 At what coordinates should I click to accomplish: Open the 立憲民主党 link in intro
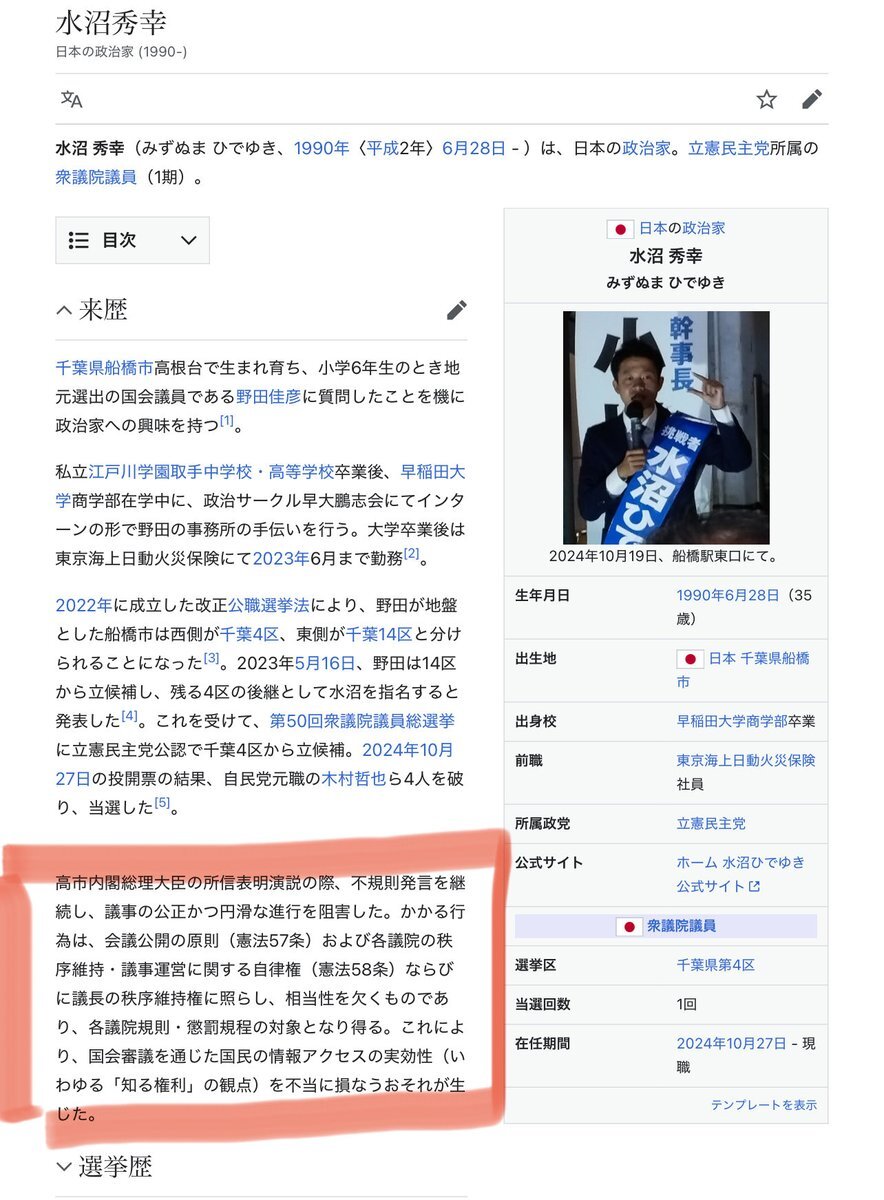coord(728,149)
